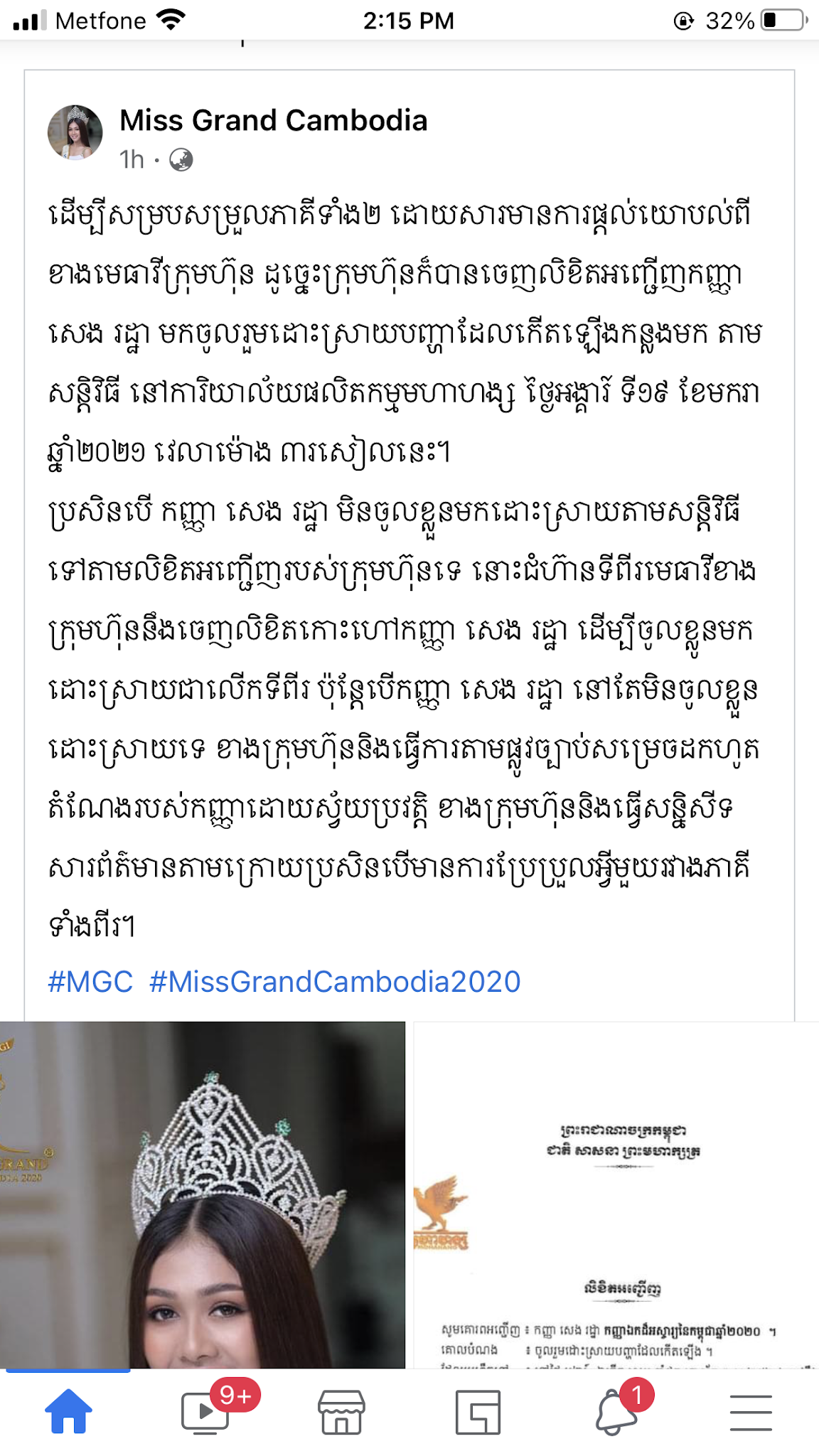Open the notifications bell
Screen dimensions: 819x1456
point(616,1411)
